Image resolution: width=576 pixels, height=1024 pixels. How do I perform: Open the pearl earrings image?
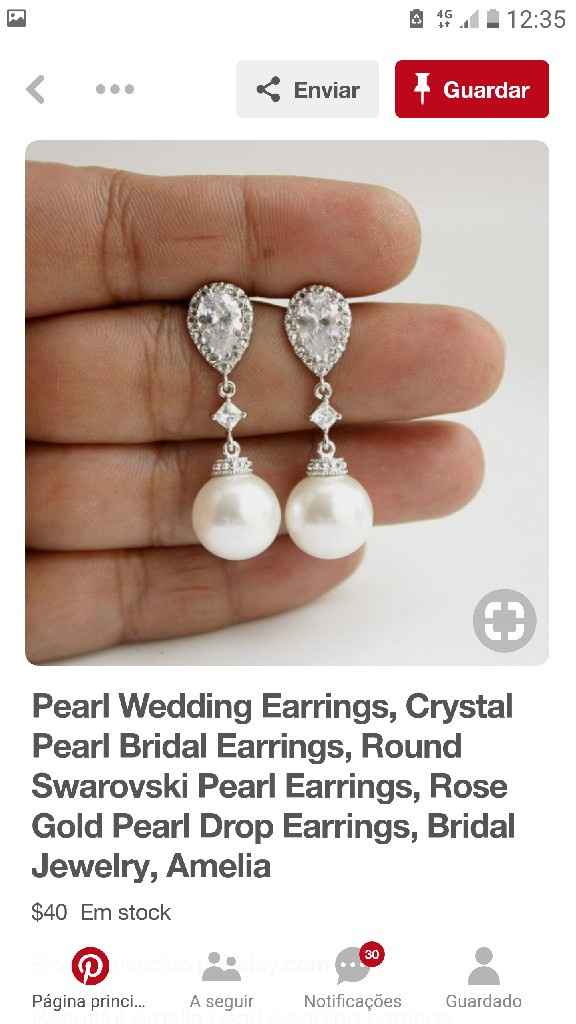pos(287,403)
